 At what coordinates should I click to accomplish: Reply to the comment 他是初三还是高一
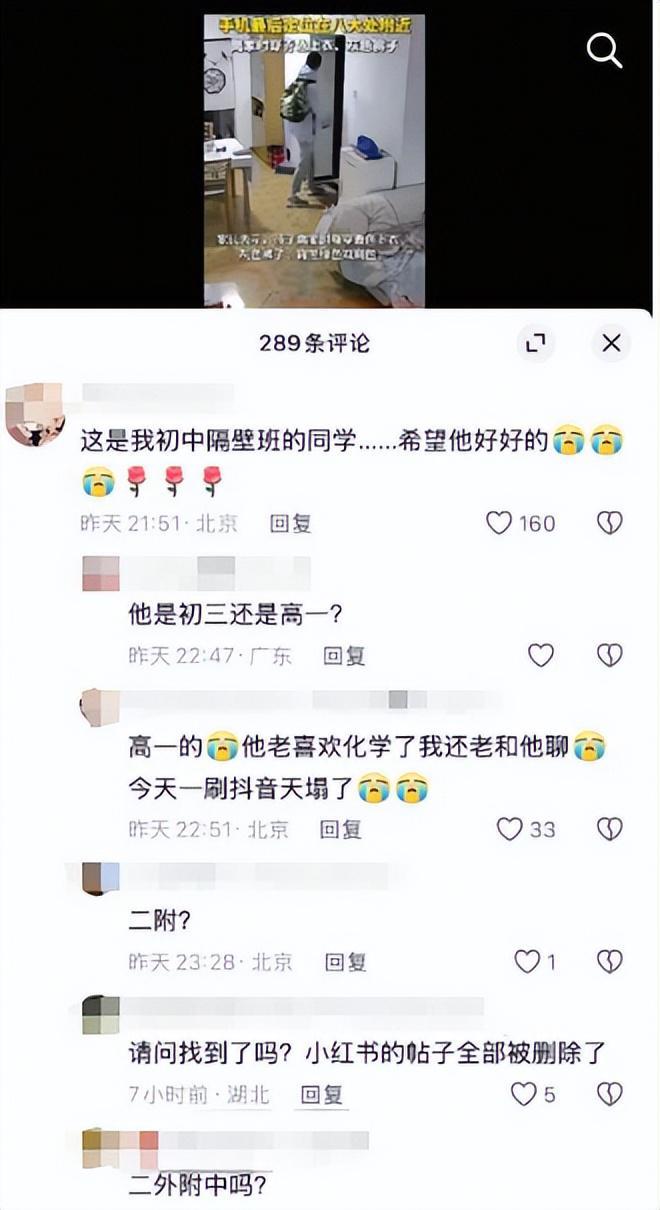pyautogui.click(x=343, y=656)
